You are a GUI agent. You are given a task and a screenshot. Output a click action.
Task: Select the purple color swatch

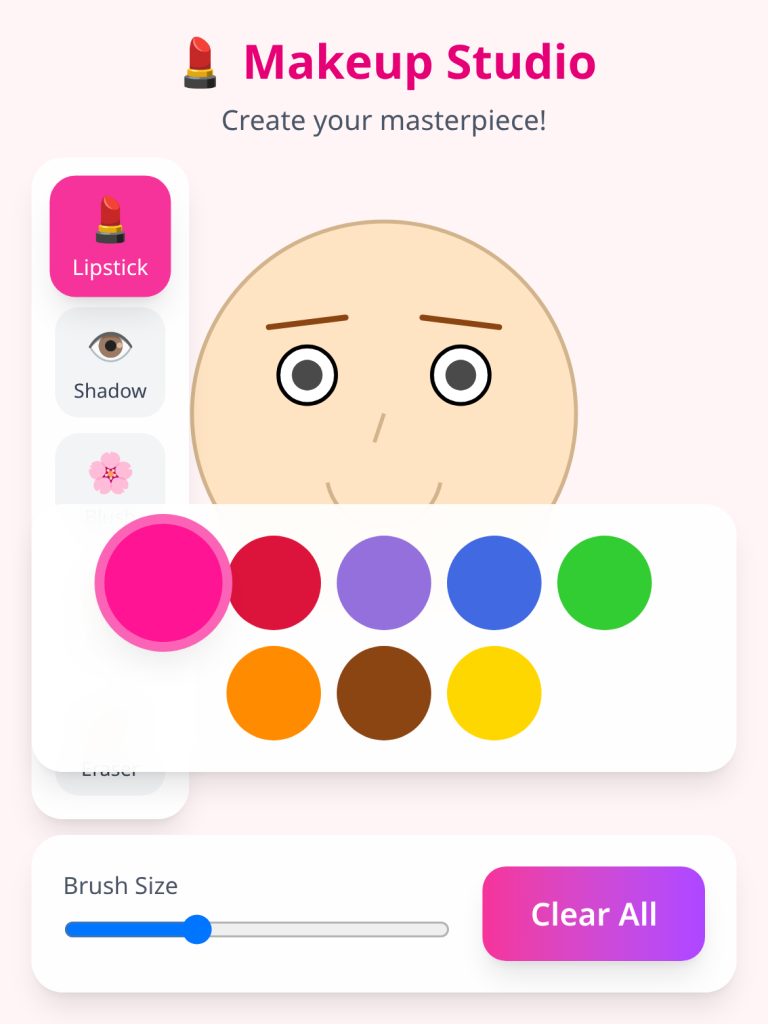(x=384, y=582)
